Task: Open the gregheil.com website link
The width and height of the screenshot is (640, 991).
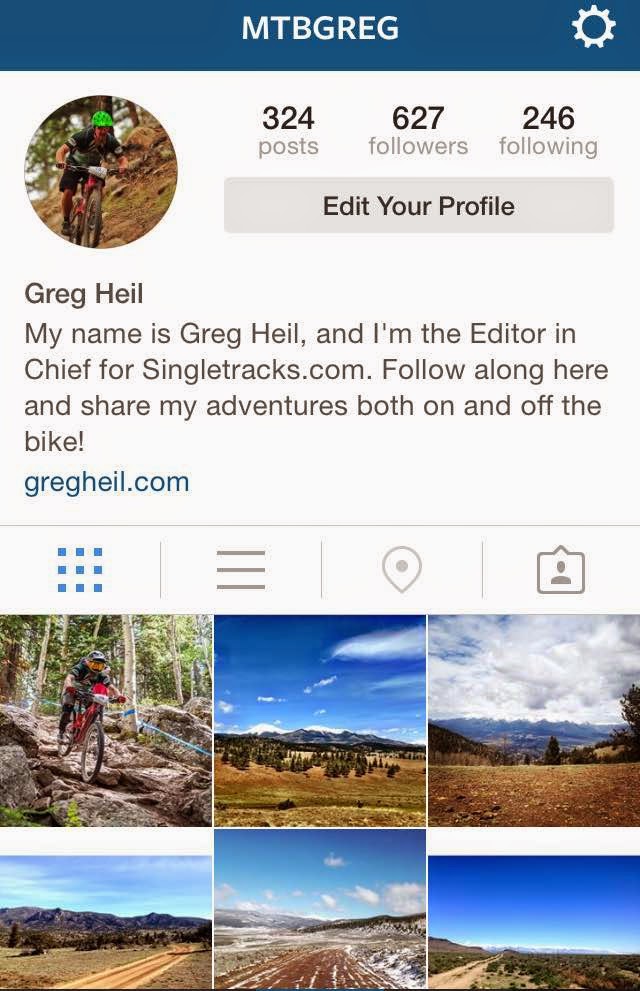Action: [x=107, y=482]
